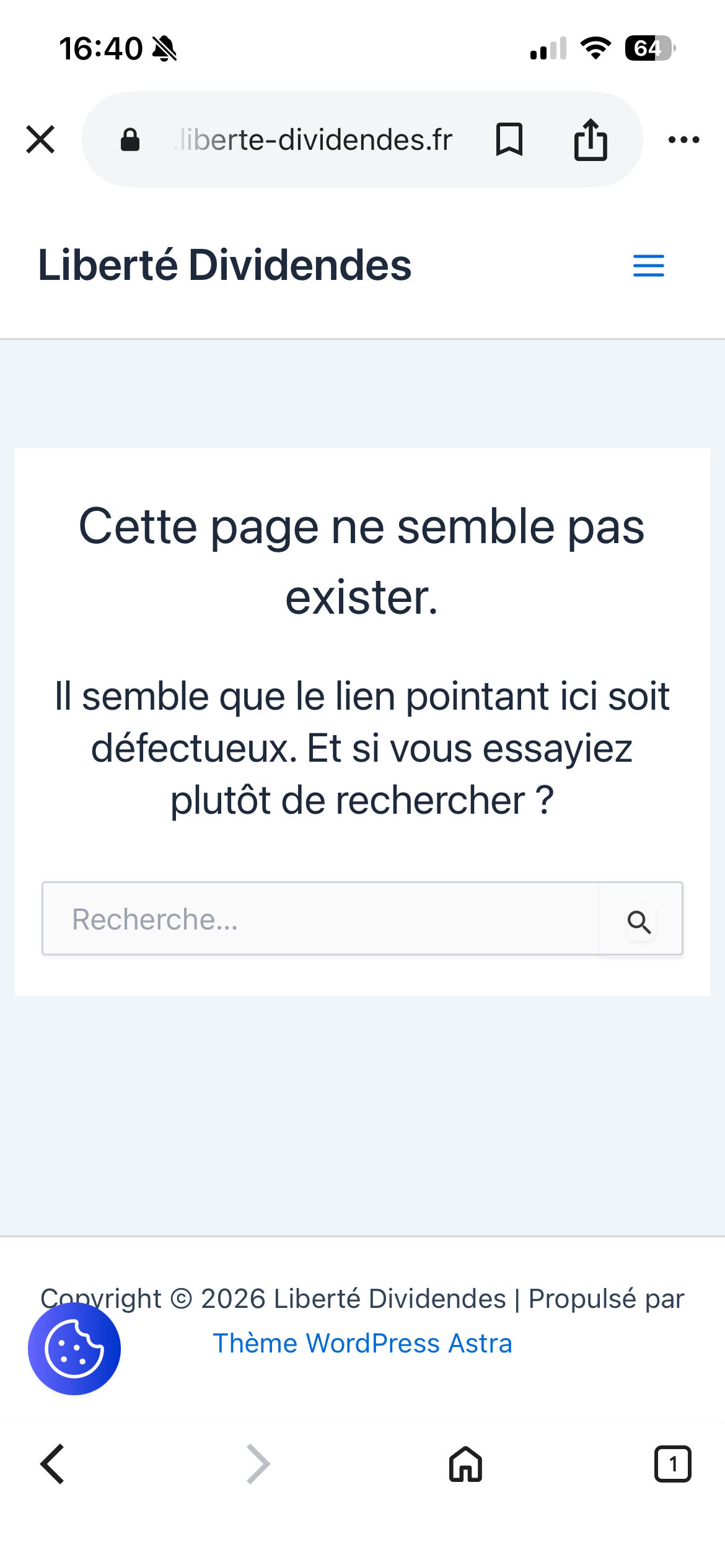Open the Thème WordPress Astra link
Viewport: 725px width, 1568px height.
tap(362, 1343)
